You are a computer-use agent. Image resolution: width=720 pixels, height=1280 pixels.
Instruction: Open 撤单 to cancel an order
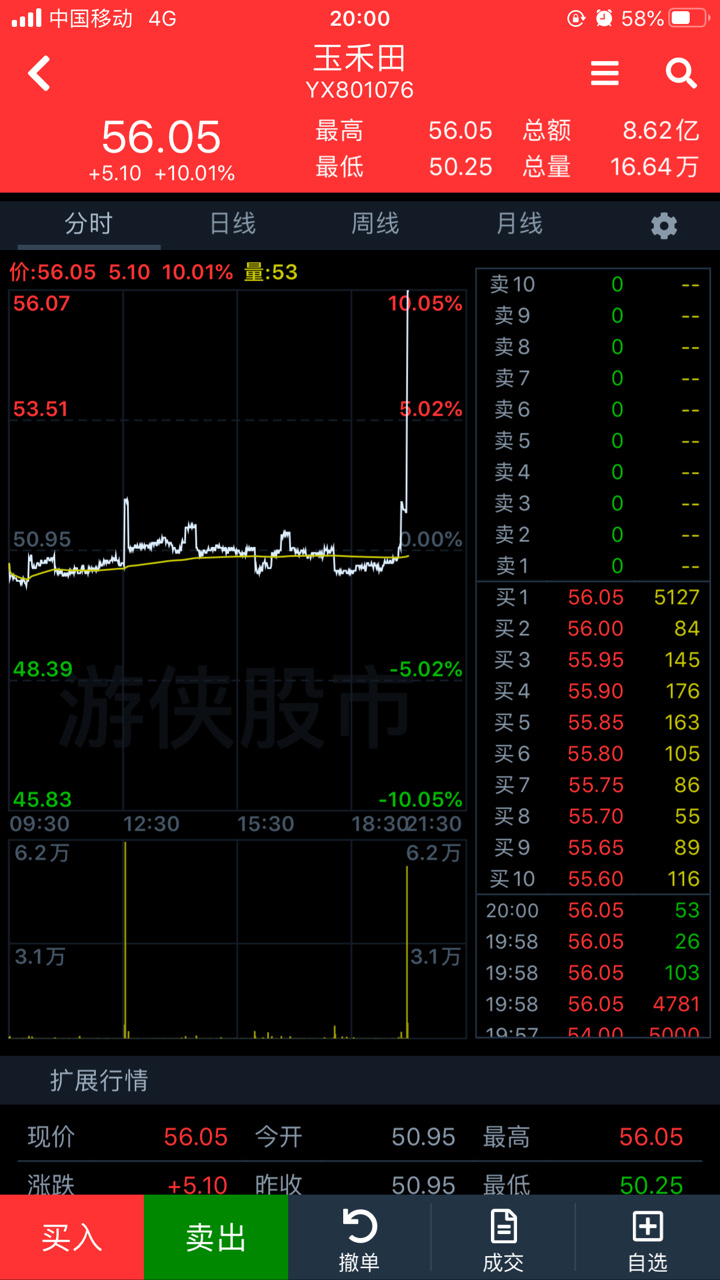click(x=359, y=1240)
